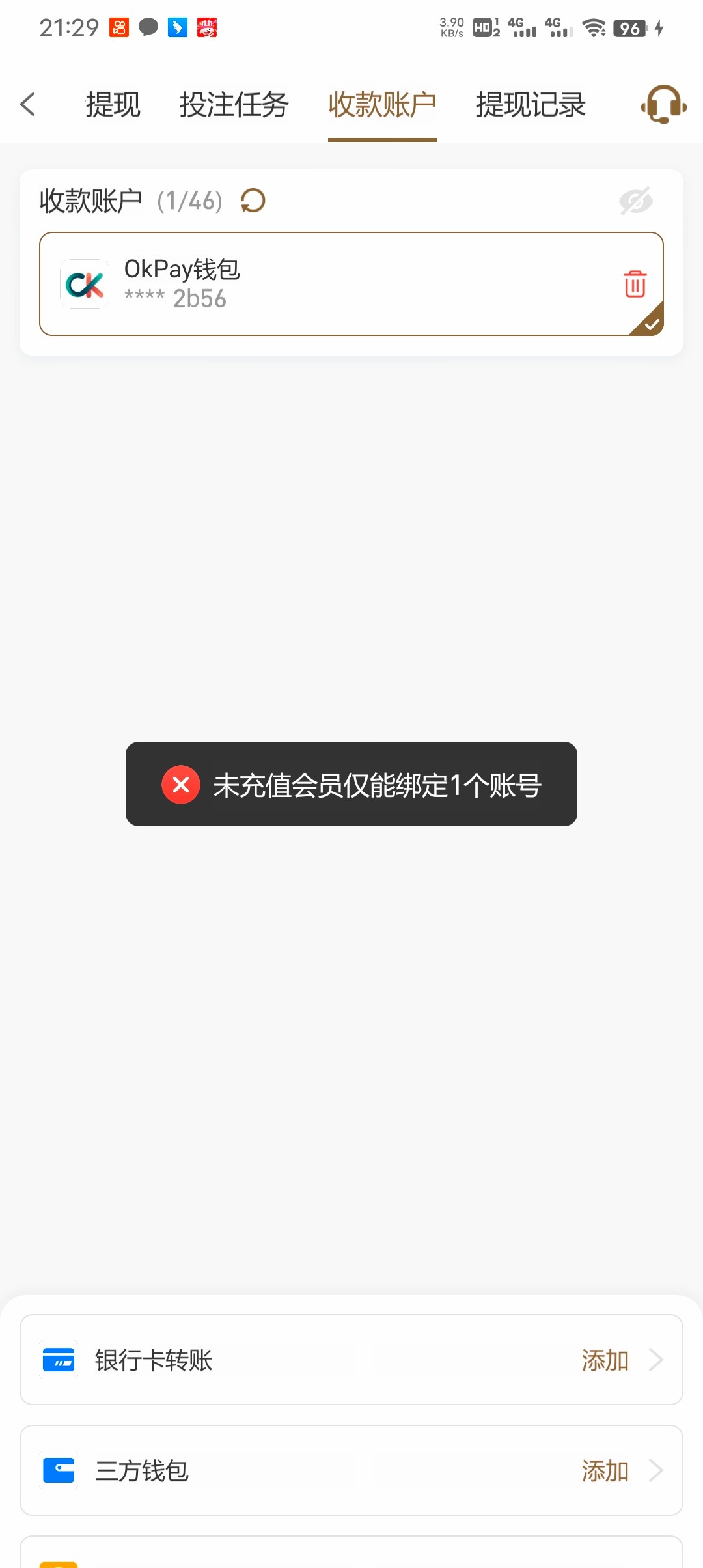Toggle account number visibility eye icon

(636, 201)
